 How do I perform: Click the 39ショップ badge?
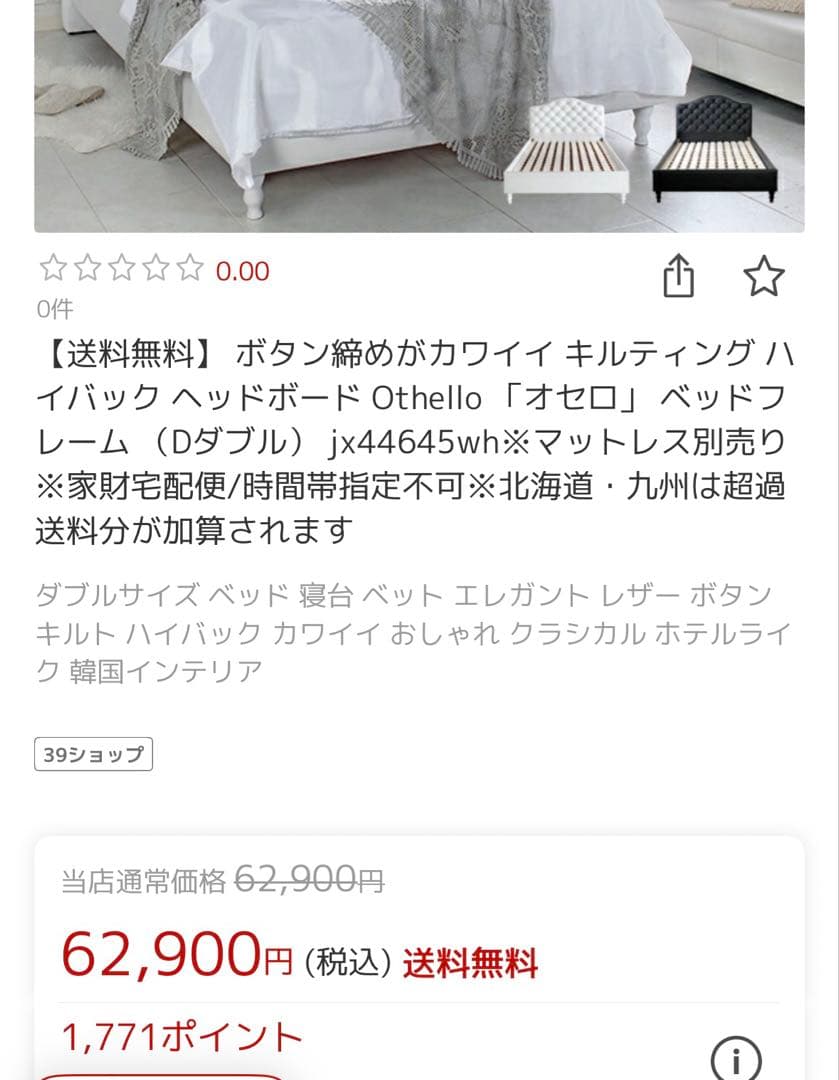pos(93,756)
